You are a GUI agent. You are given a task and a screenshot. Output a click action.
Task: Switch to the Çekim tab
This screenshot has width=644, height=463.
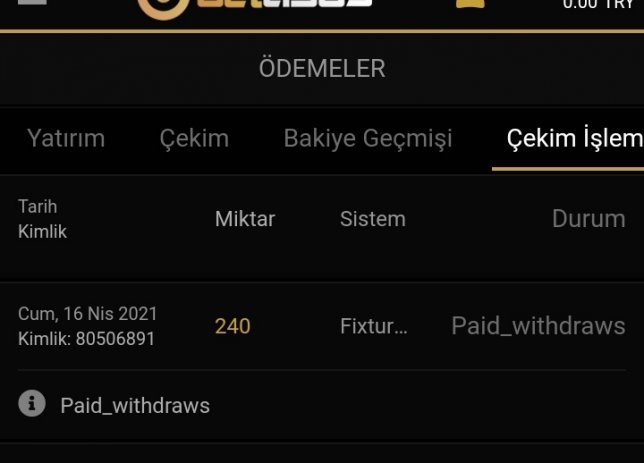[x=194, y=138]
